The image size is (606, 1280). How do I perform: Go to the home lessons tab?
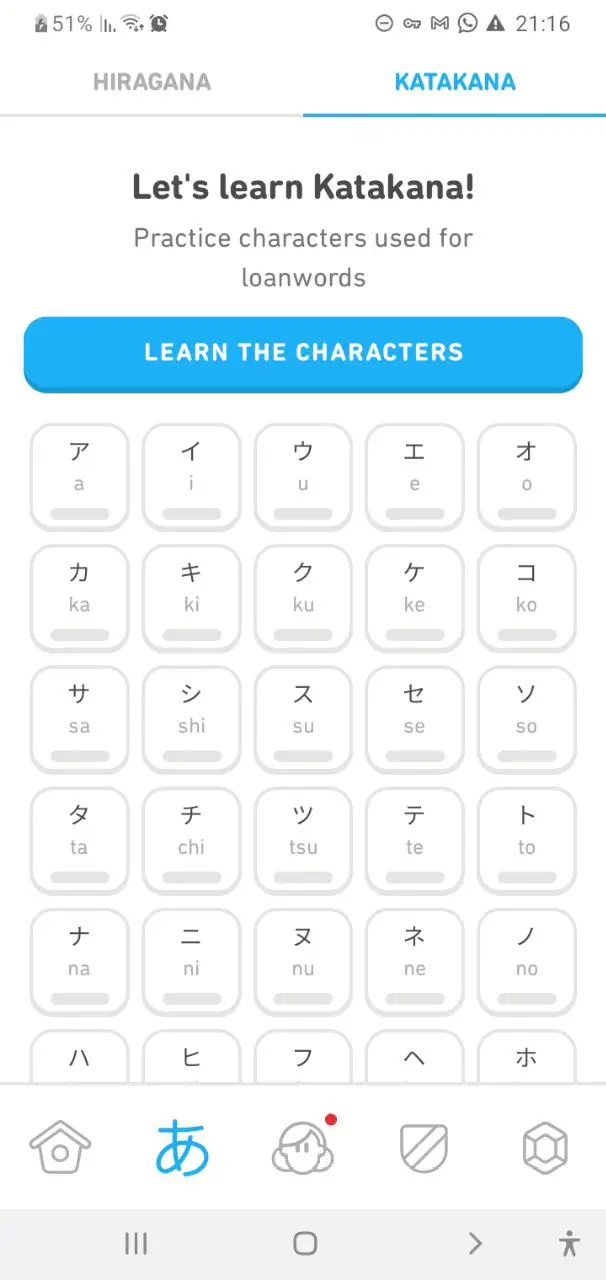60,1147
